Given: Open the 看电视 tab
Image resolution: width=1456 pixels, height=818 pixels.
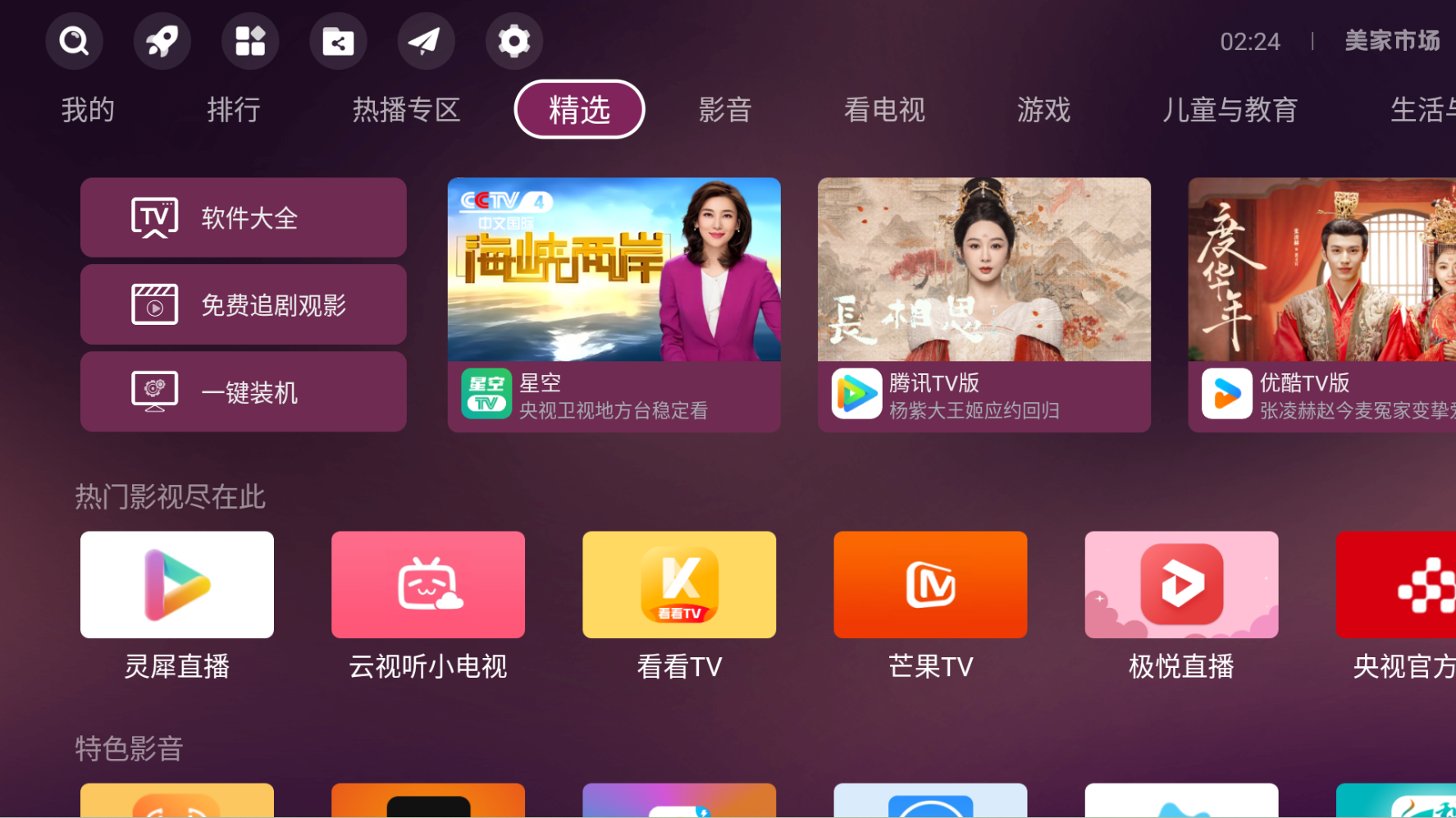Looking at the screenshot, I should coord(884,110).
